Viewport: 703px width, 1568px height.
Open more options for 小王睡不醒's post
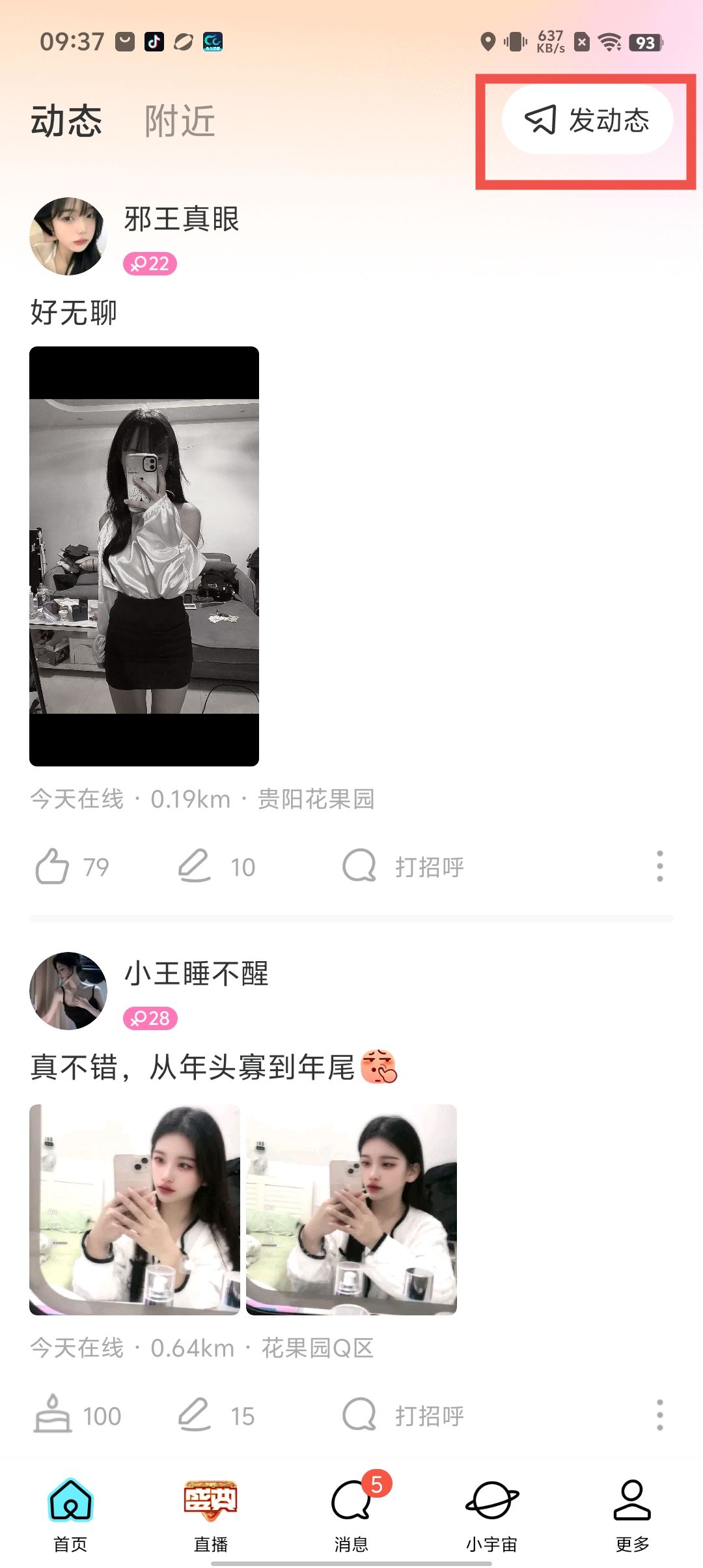click(659, 1416)
